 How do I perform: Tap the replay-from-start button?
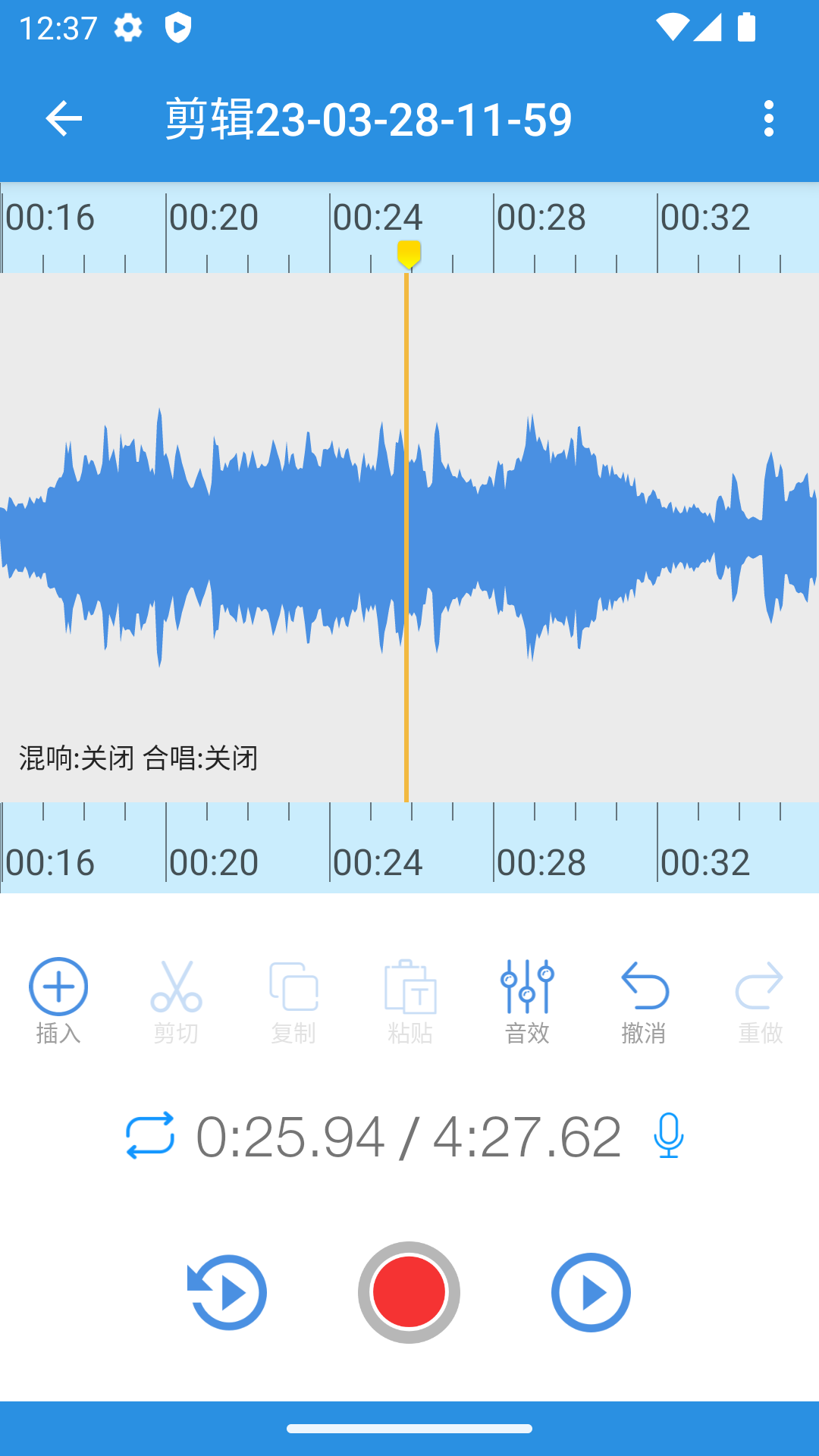(x=226, y=1292)
